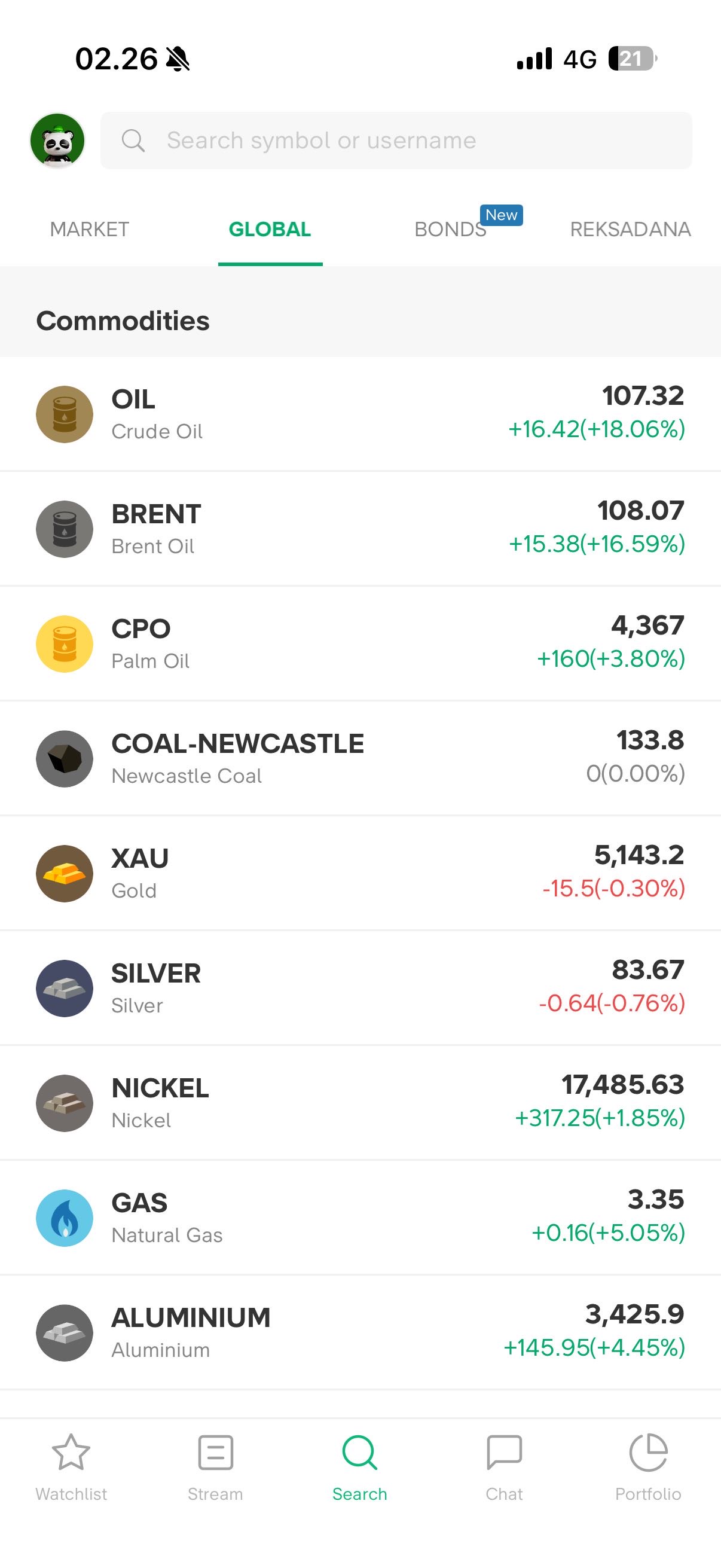Open the CPO Palm Oil row
Viewport: 721px width, 1568px height.
click(x=360, y=643)
